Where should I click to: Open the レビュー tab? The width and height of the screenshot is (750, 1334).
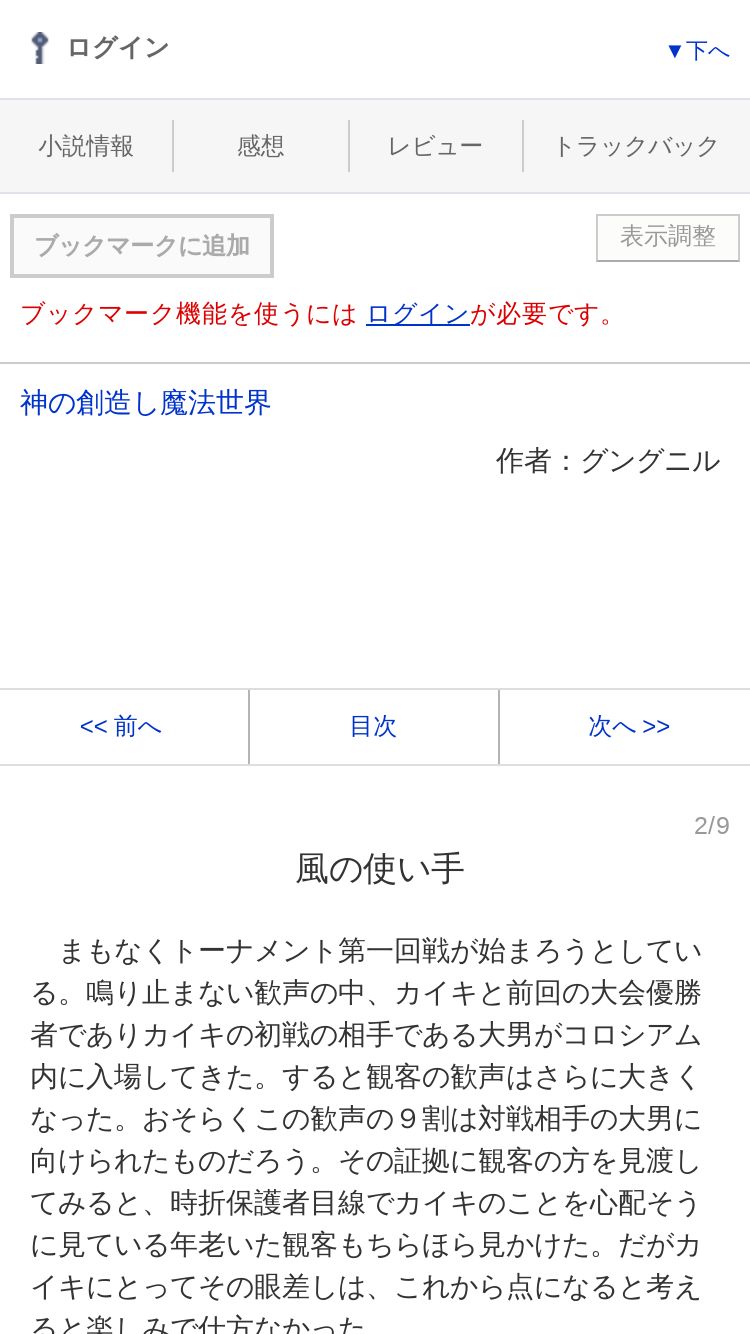(435, 146)
